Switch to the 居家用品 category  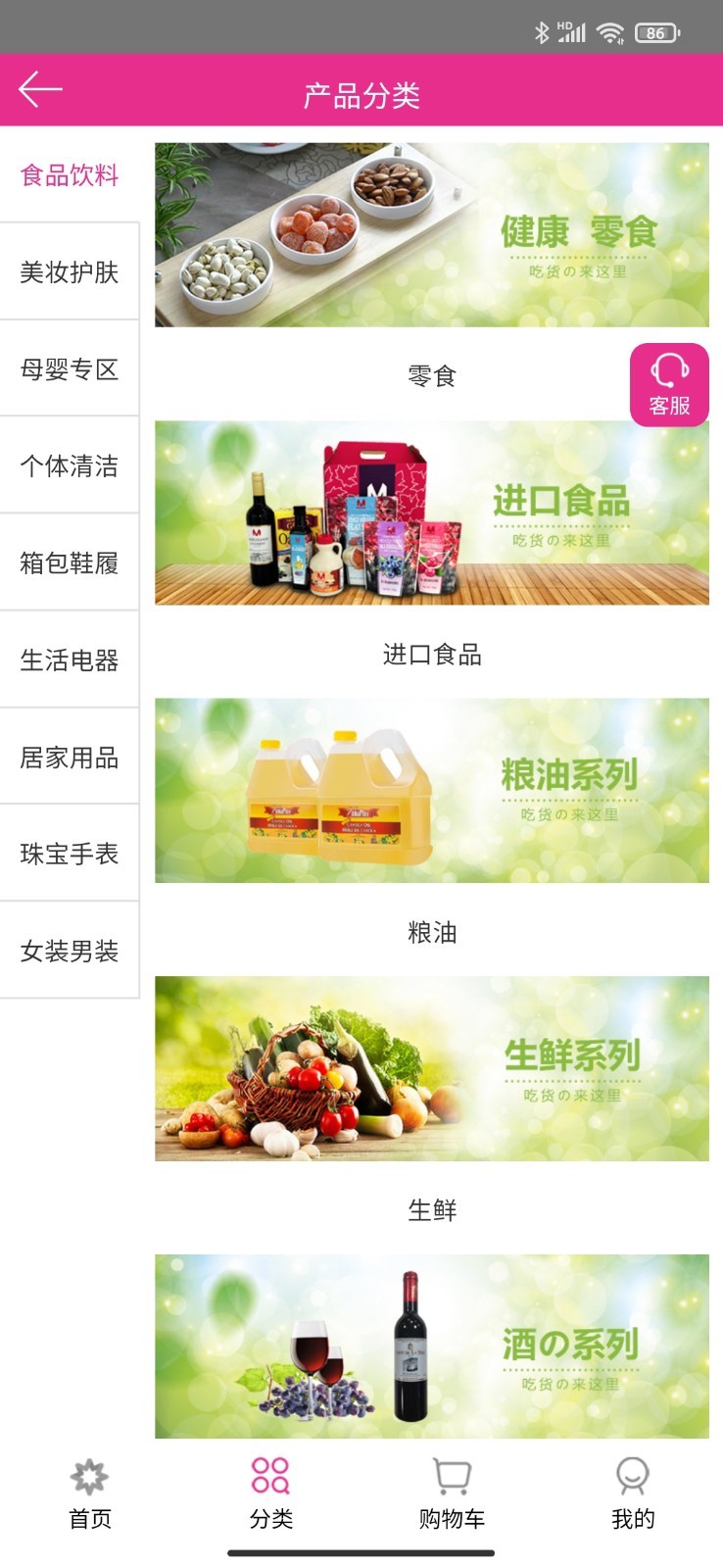69,757
